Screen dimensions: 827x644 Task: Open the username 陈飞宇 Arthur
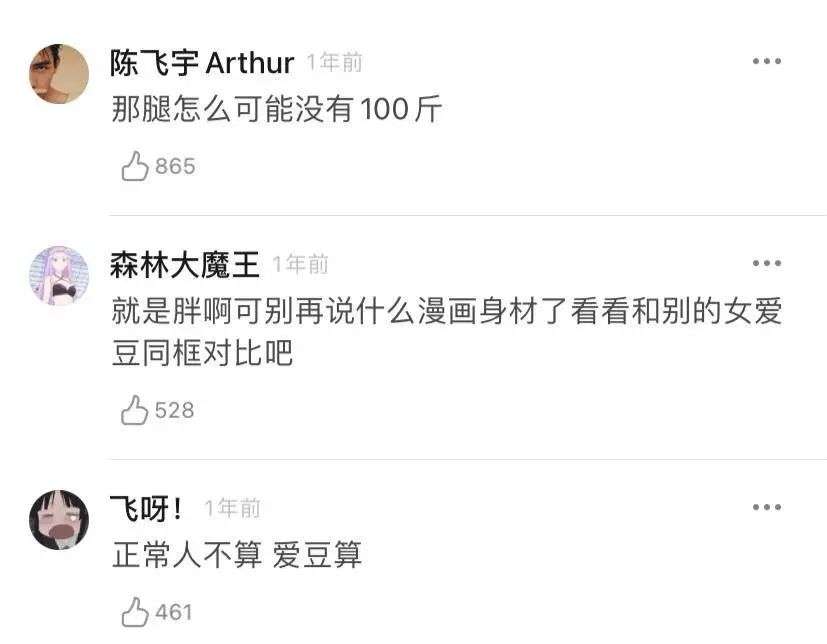[202, 63]
